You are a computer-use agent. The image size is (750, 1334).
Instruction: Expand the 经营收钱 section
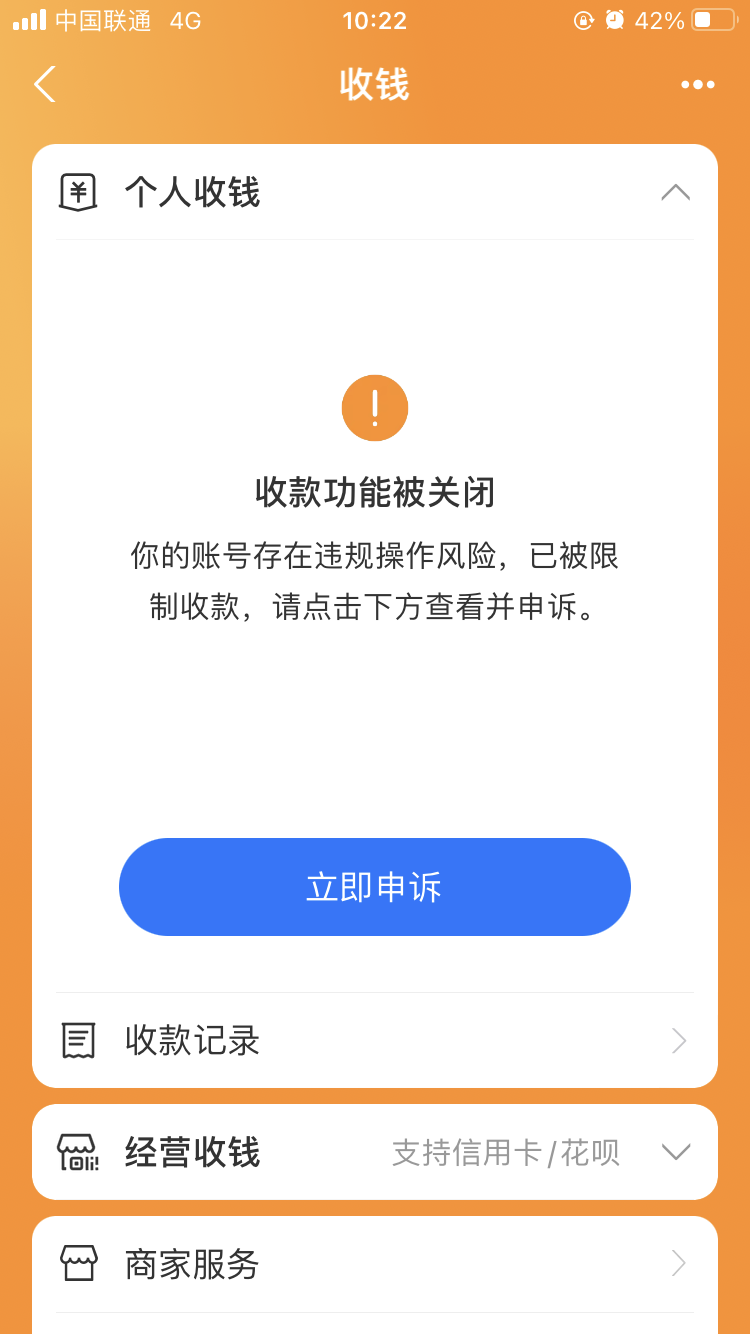tap(674, 1152)
